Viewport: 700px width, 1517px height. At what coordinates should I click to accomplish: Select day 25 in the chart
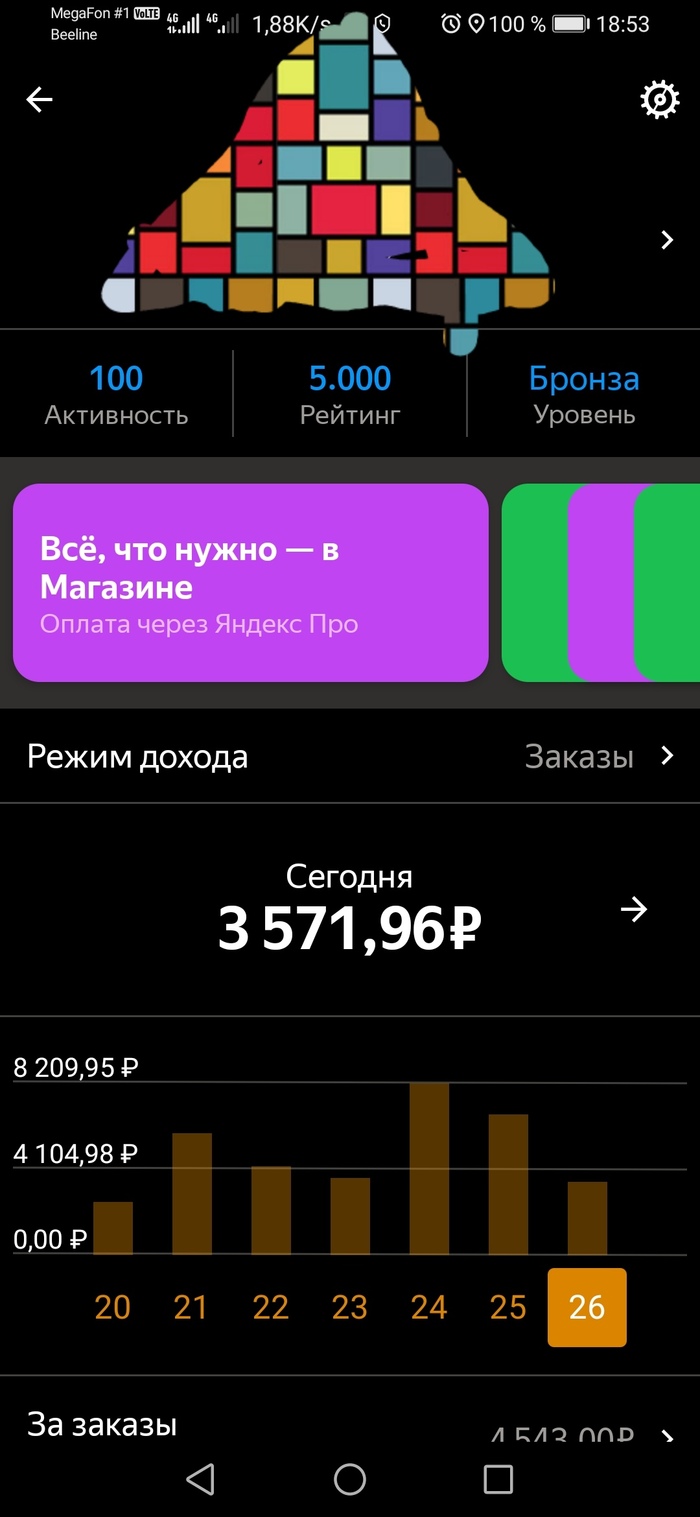tap(508, 1307)
